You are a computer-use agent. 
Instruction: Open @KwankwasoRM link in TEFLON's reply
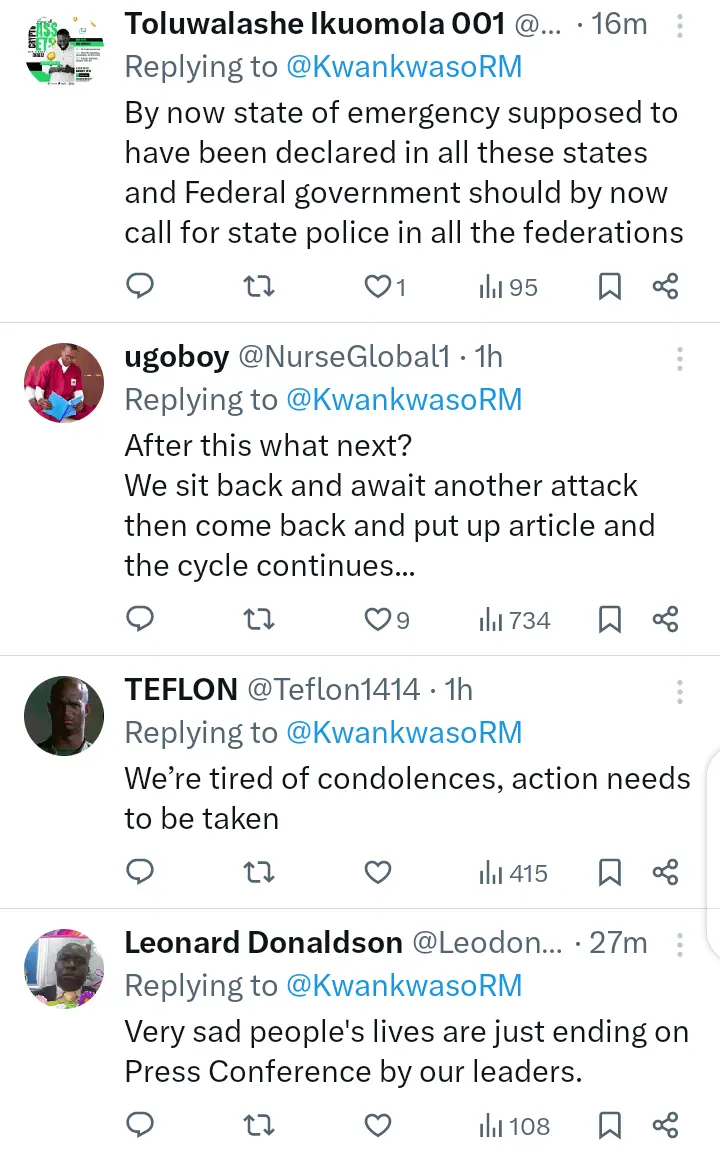pyautogui.click(x=404, y=733)
